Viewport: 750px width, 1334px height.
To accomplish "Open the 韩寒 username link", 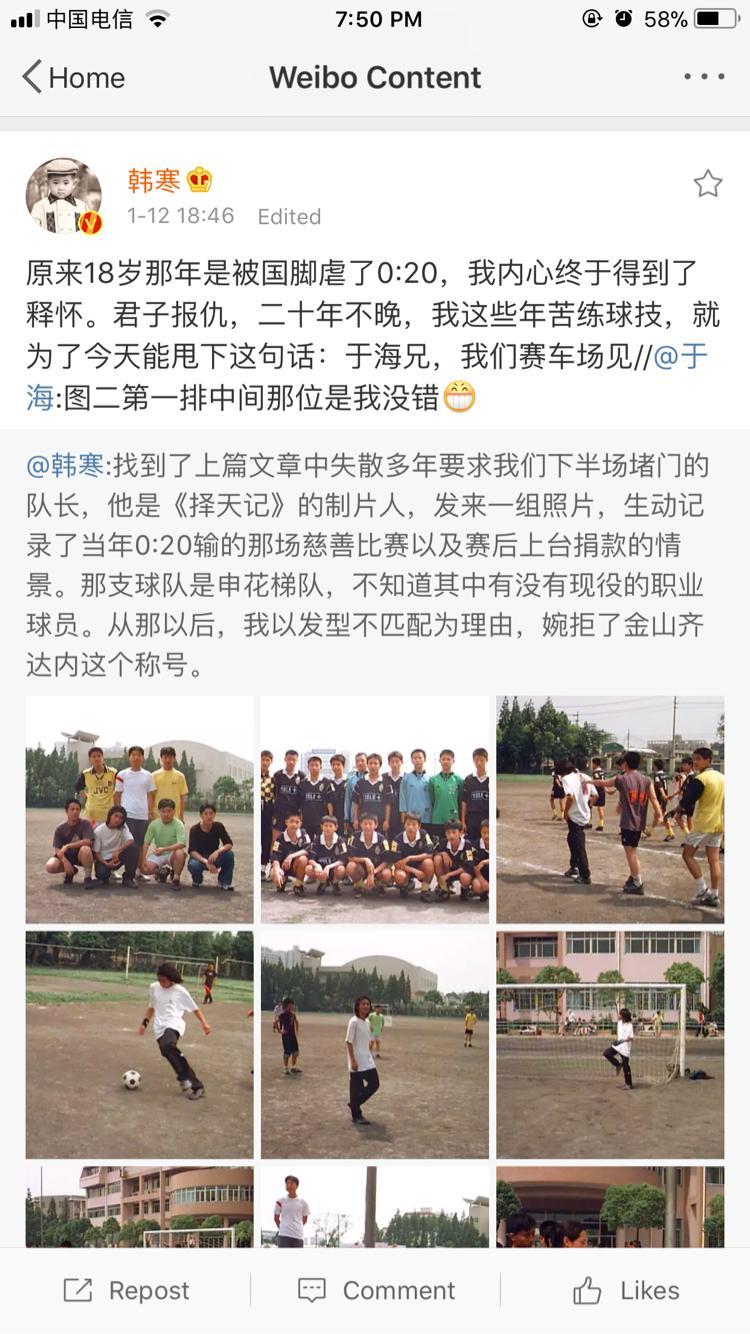I will (154, 181).
